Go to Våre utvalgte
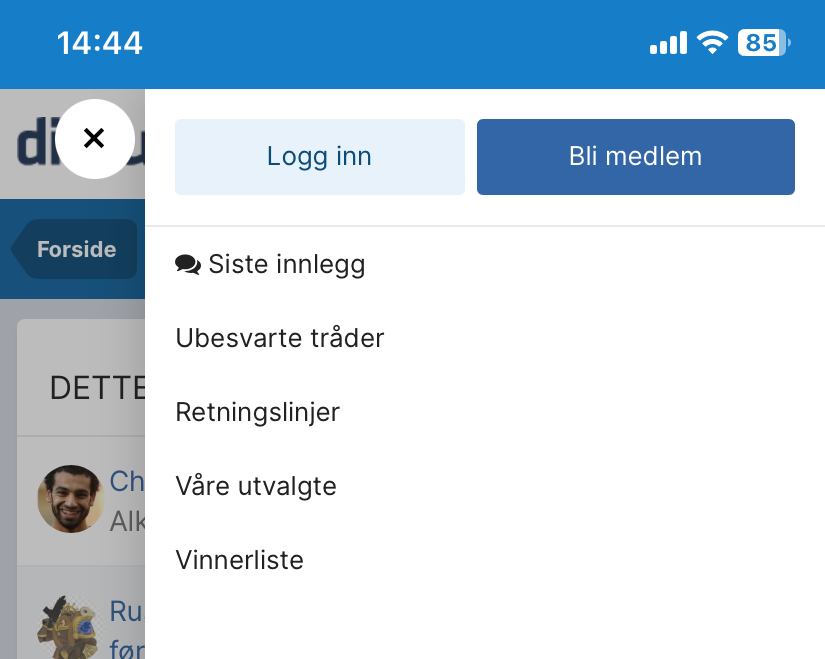Viewport: 825px width, 659px height. (x=256, y=486)
